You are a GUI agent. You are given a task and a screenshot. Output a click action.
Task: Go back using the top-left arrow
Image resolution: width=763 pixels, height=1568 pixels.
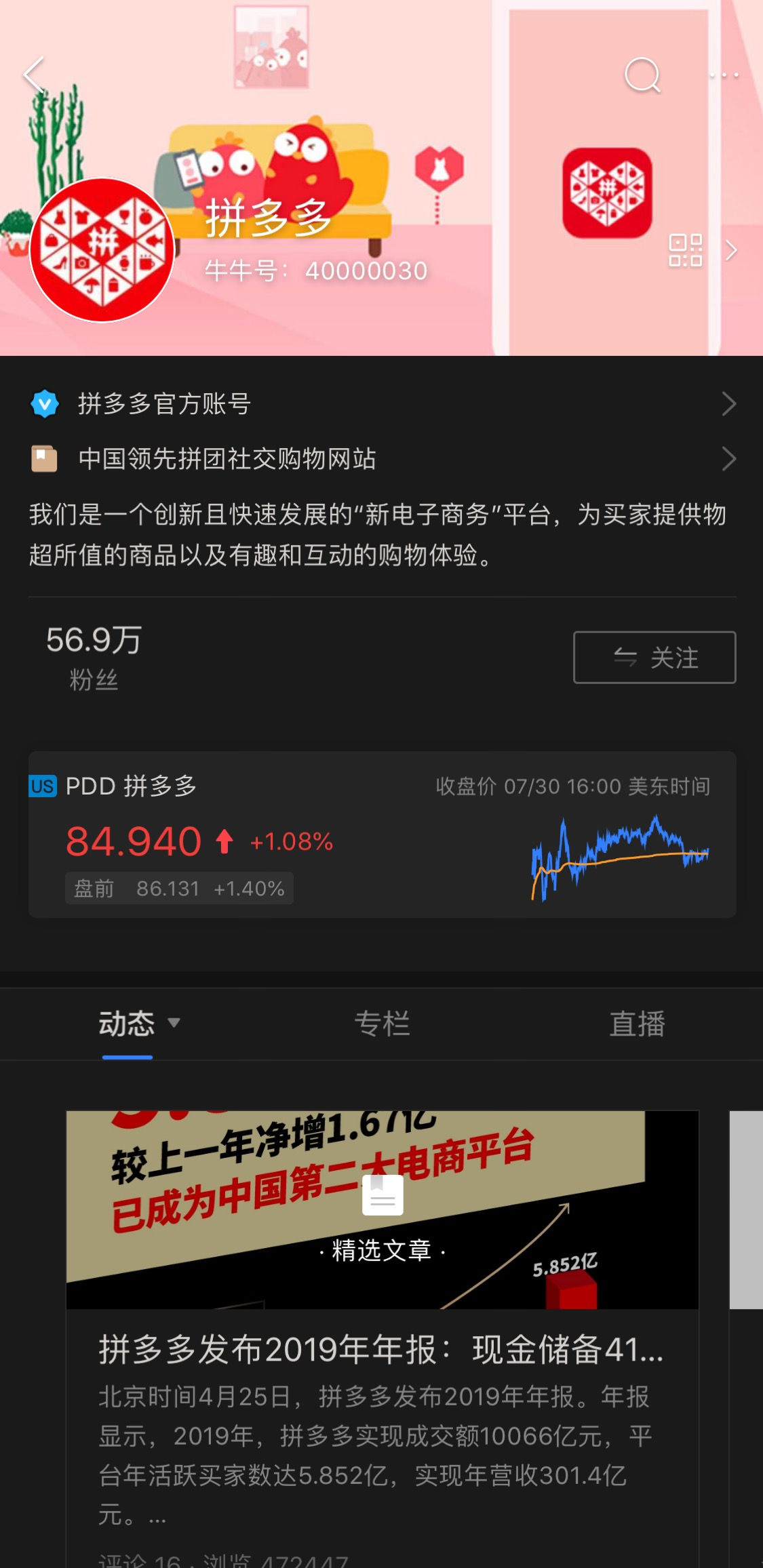34,75
